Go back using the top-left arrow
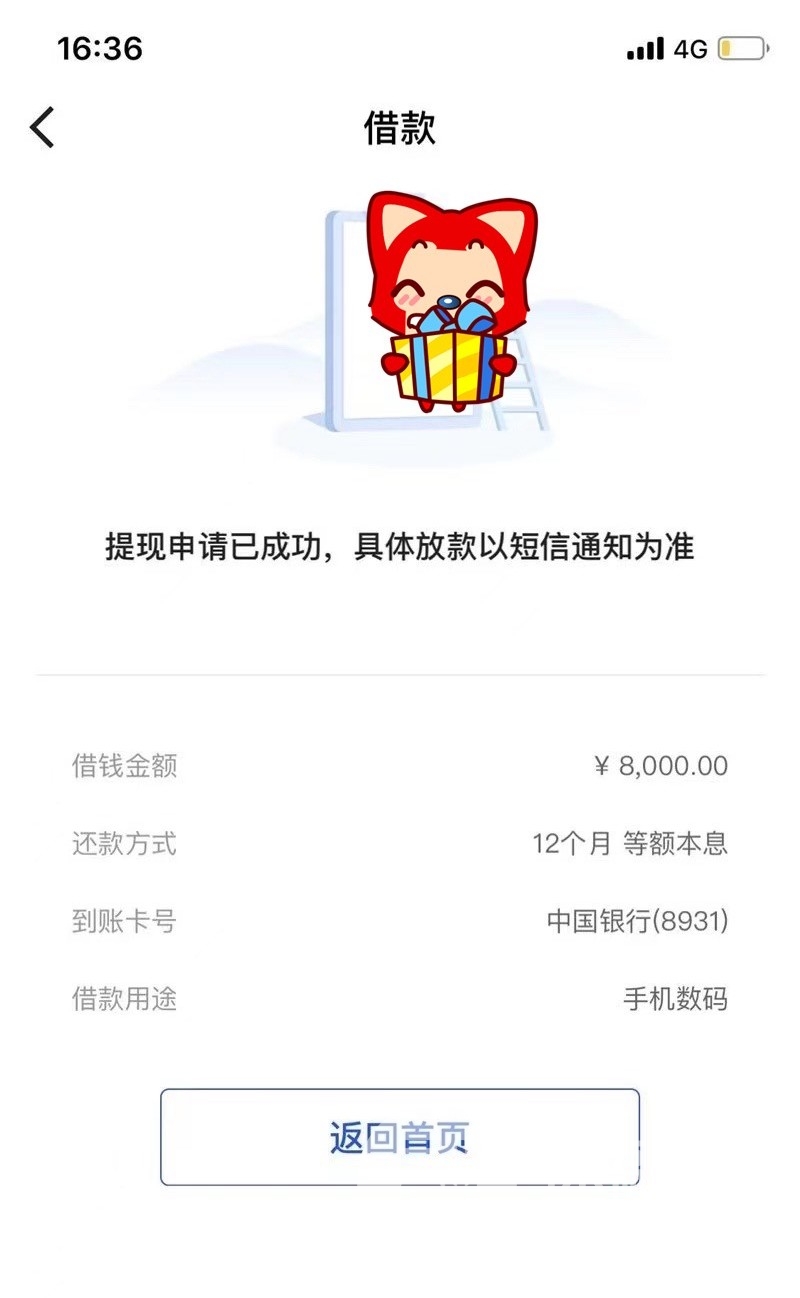800x1298 pixels. pyautogui.click(x=42, y=128)
